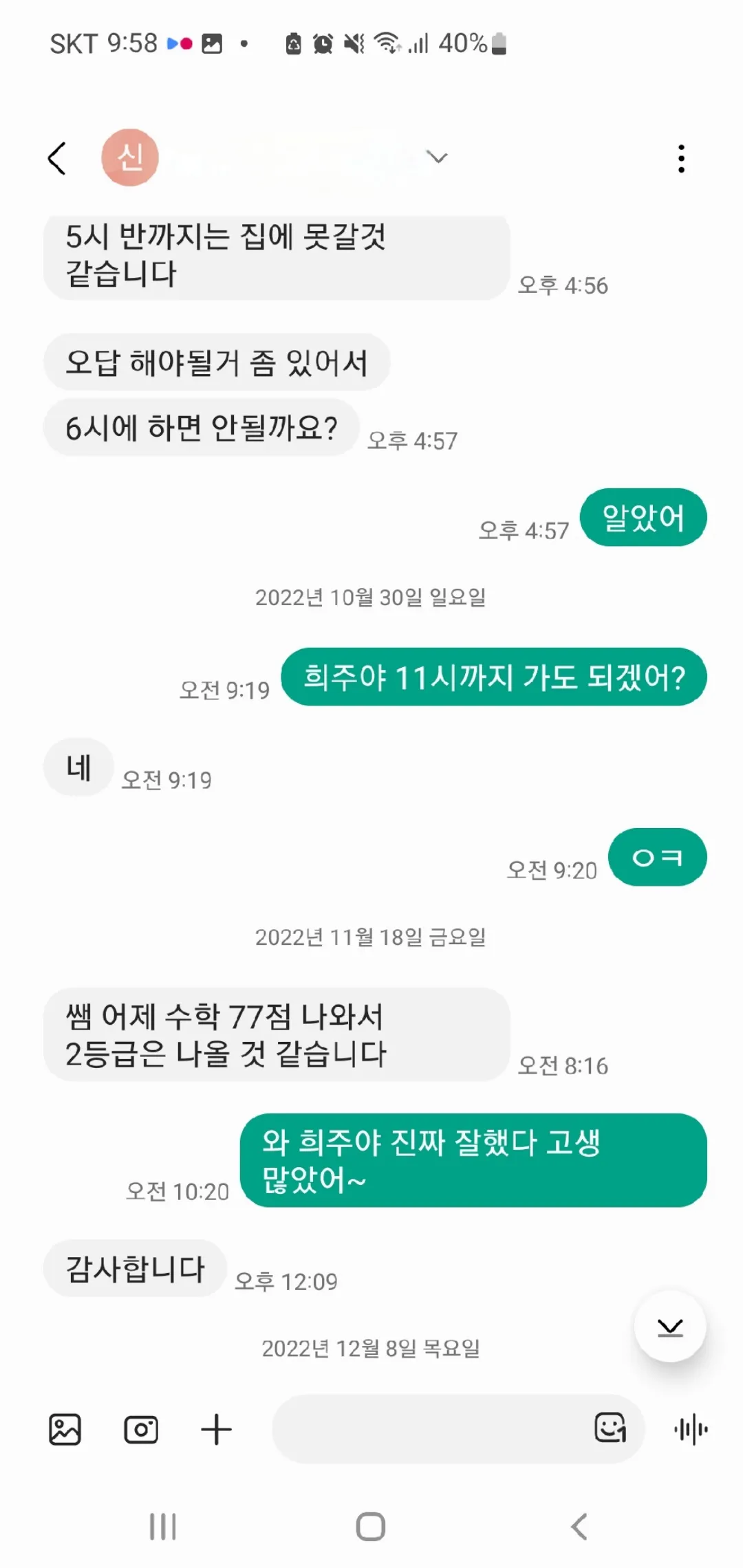
Task: Open the plus attachment options
Action: [216, 1429]
